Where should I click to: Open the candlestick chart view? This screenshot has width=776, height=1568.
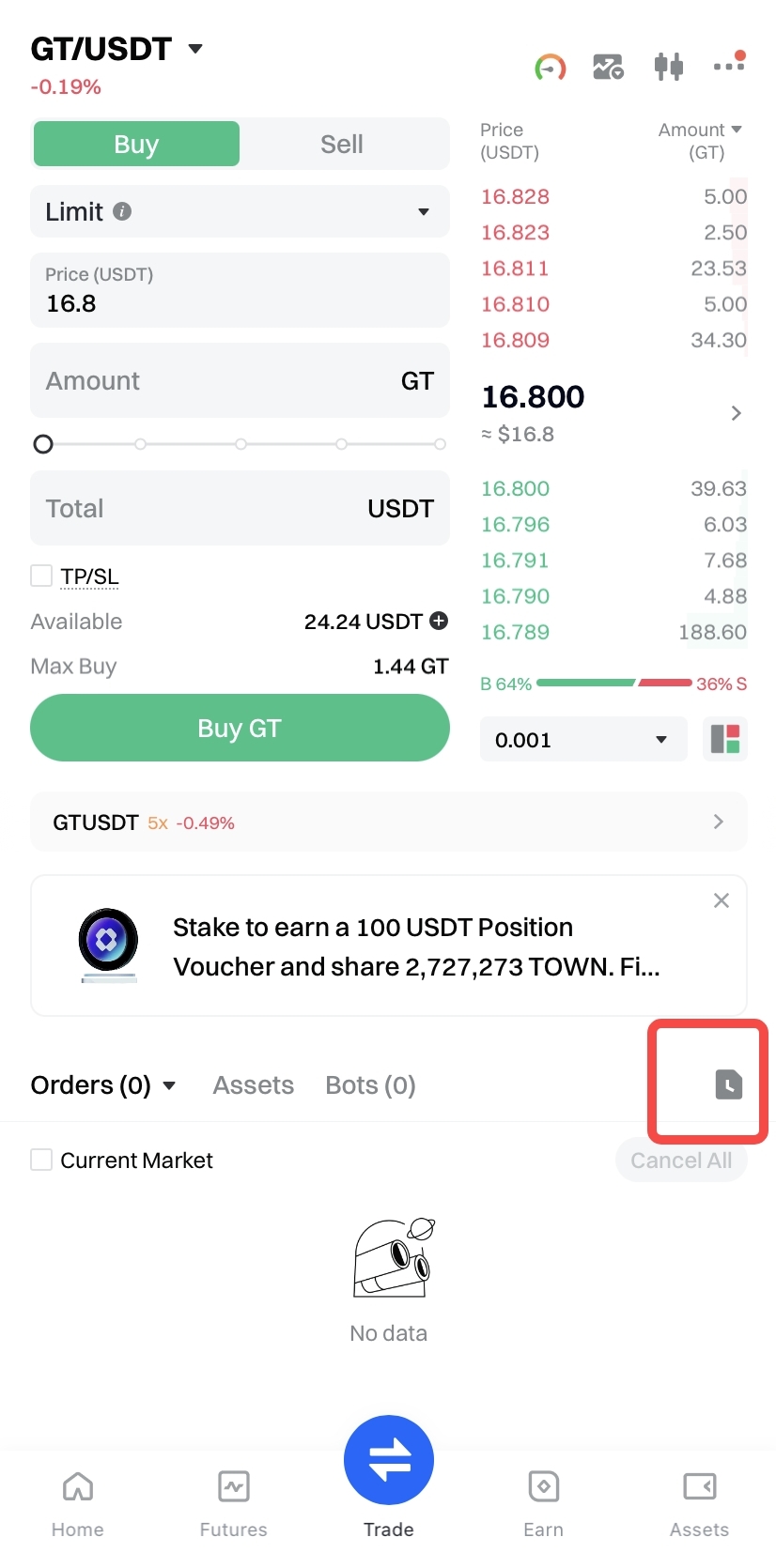(668, 67)
